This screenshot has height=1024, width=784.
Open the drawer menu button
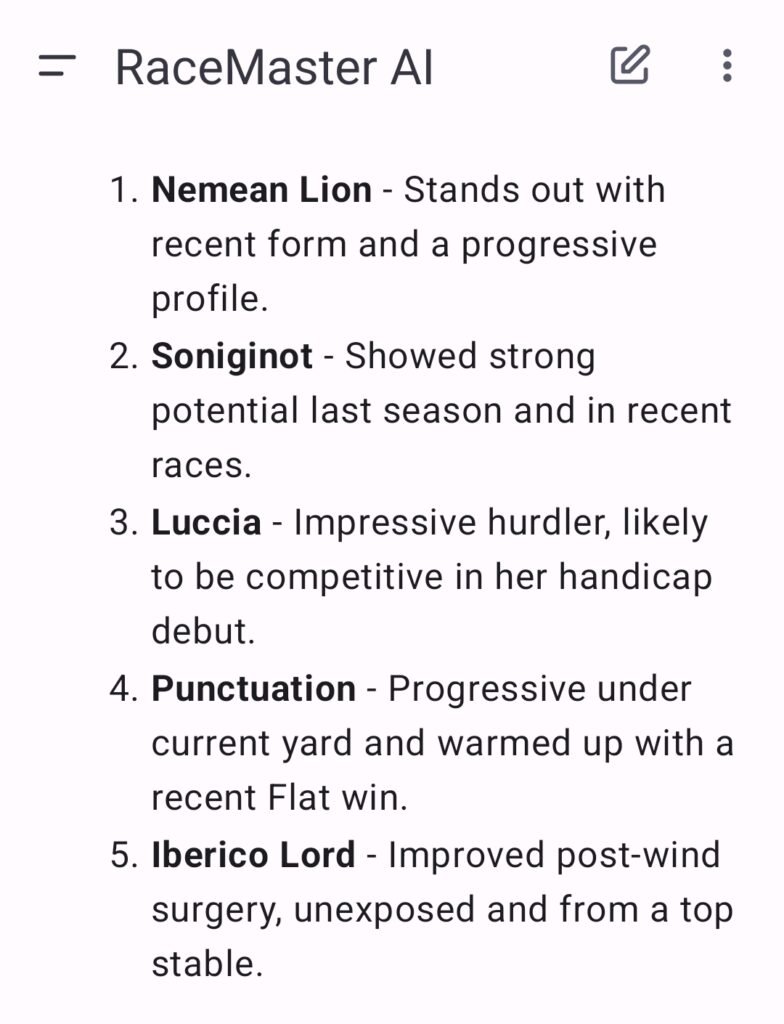pos(57,67)
